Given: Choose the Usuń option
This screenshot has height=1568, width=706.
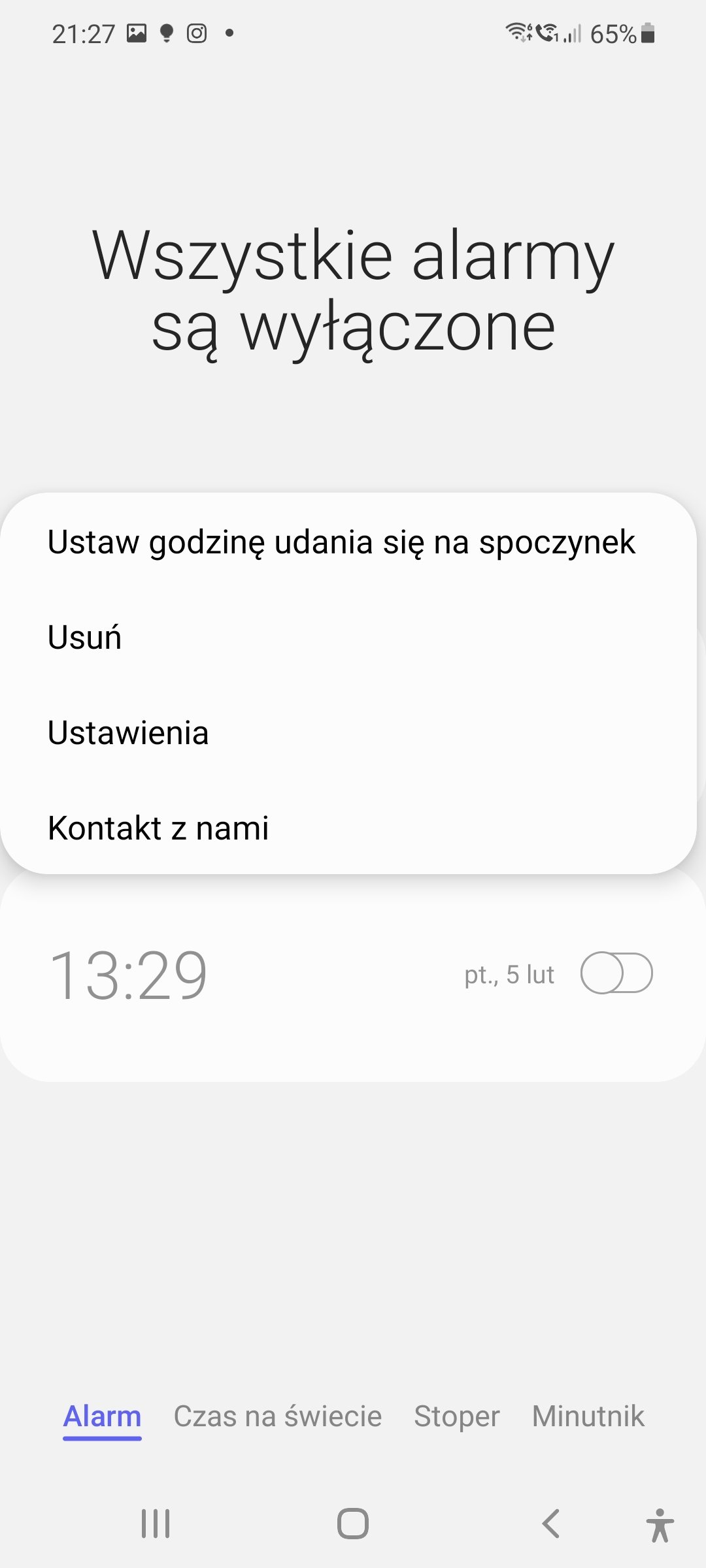Looking at the screenshot, I should (x=85, y=638).
